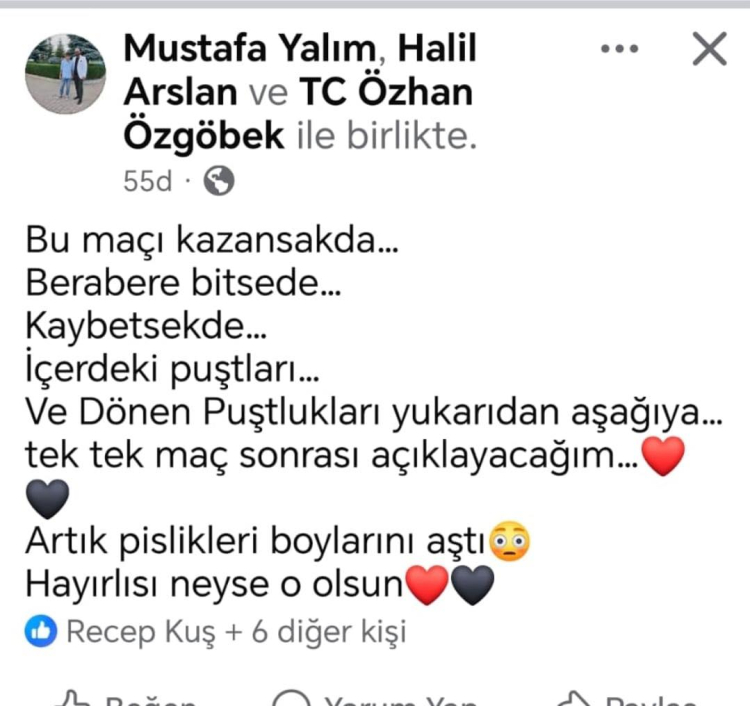Like this post with the Beğen button

tap(125, 698)
